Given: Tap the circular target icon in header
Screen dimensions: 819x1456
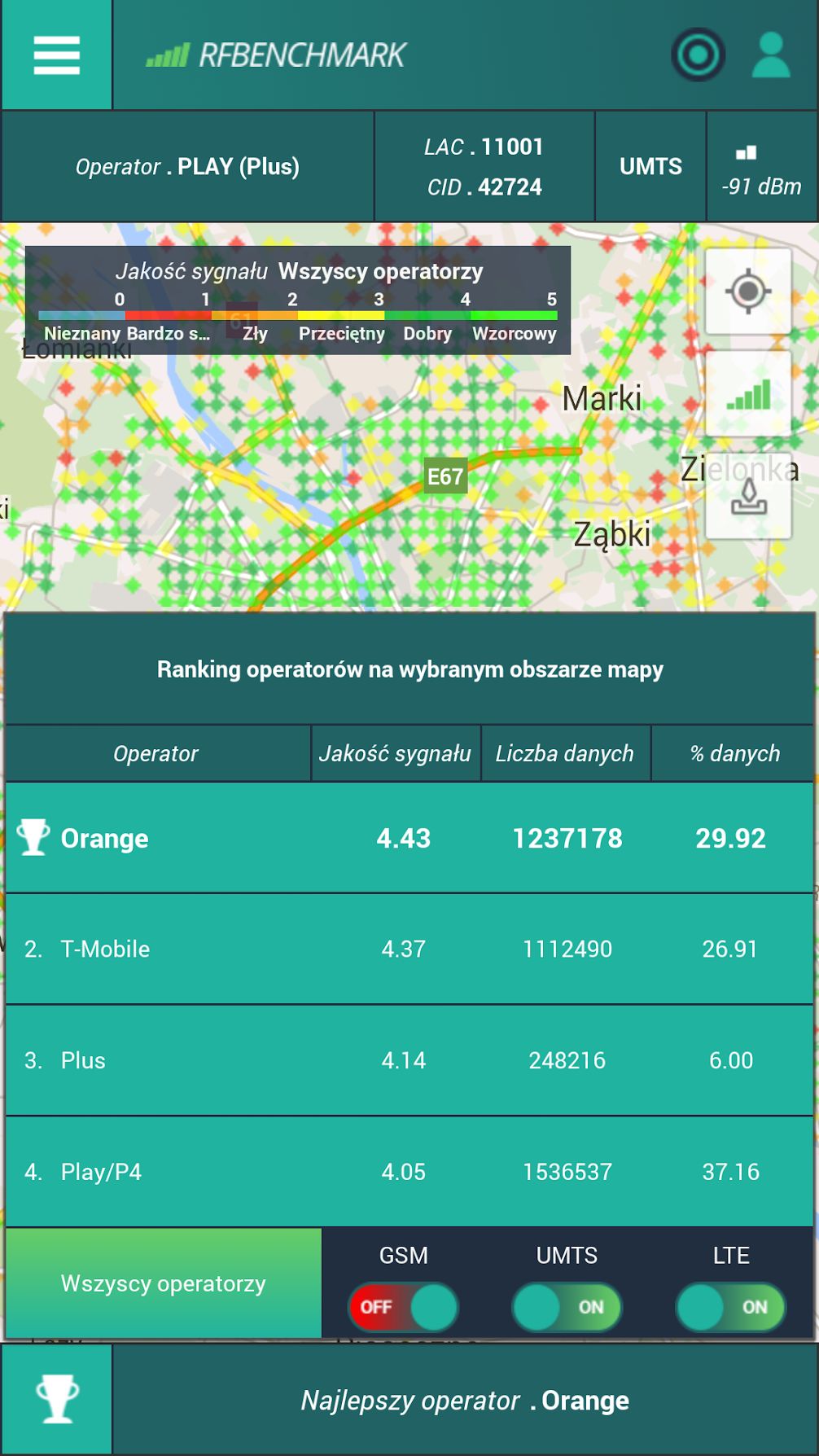Looking at the screenshot, I should coord(698,55).
